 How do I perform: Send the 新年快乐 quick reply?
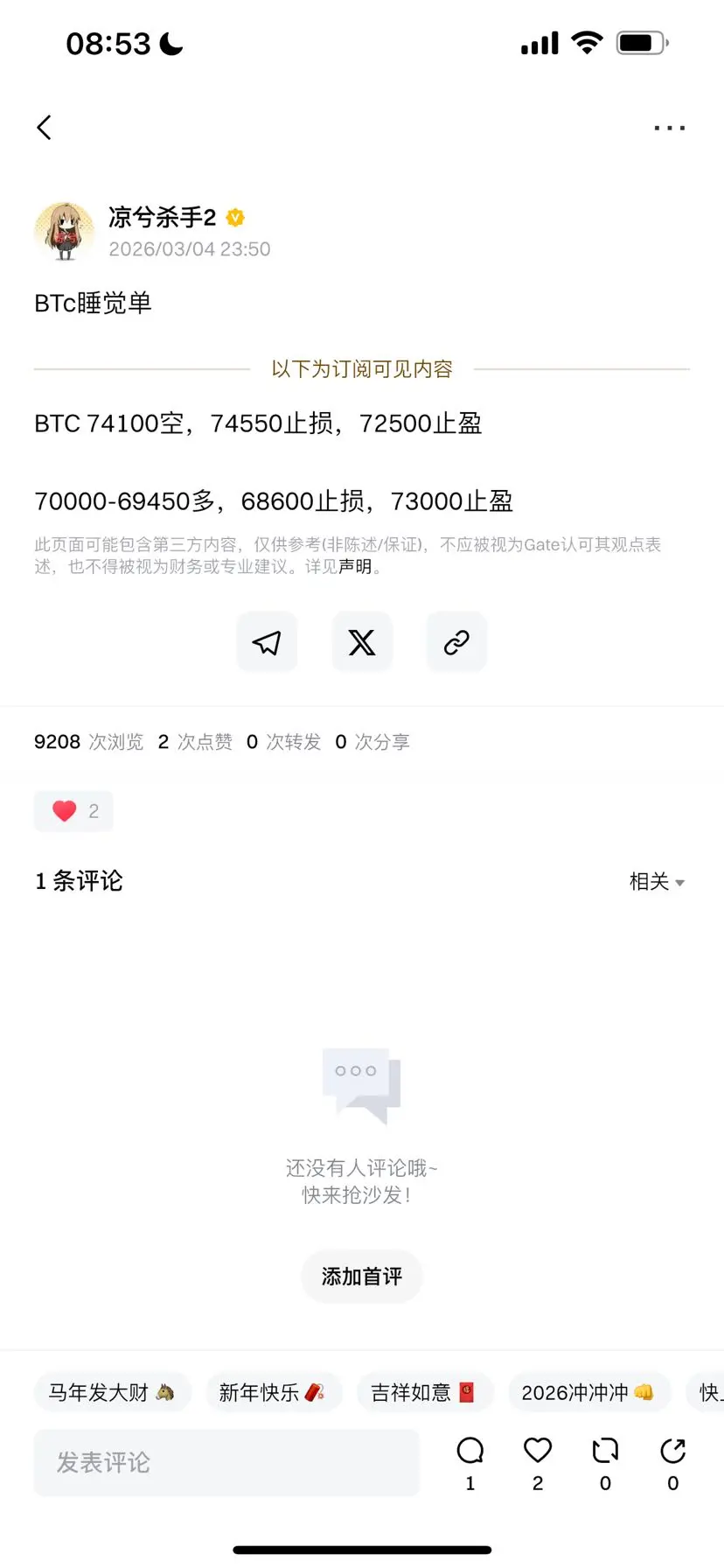[273, 1392]
